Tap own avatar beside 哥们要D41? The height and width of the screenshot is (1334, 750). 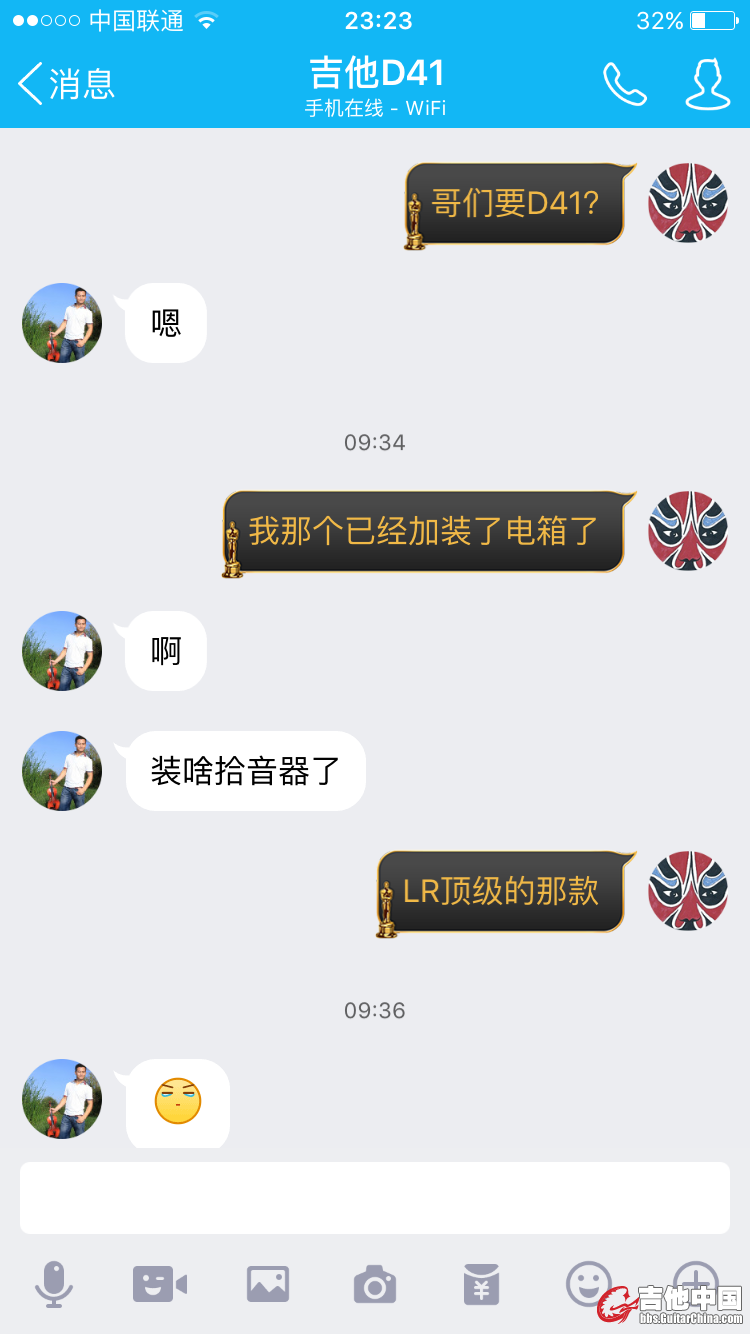pyautogui.click(x=687, y=203)
